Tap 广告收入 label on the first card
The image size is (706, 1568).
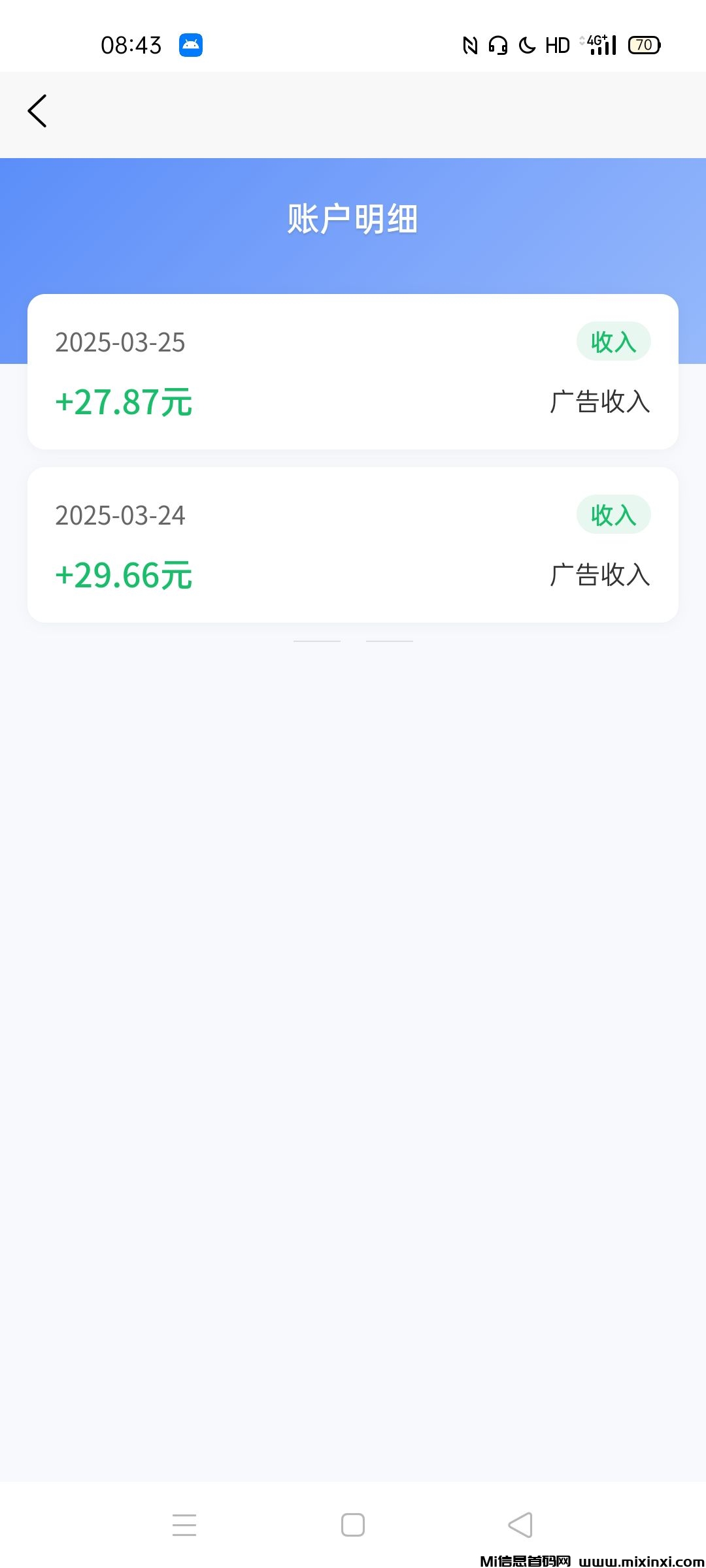[599, 404]
